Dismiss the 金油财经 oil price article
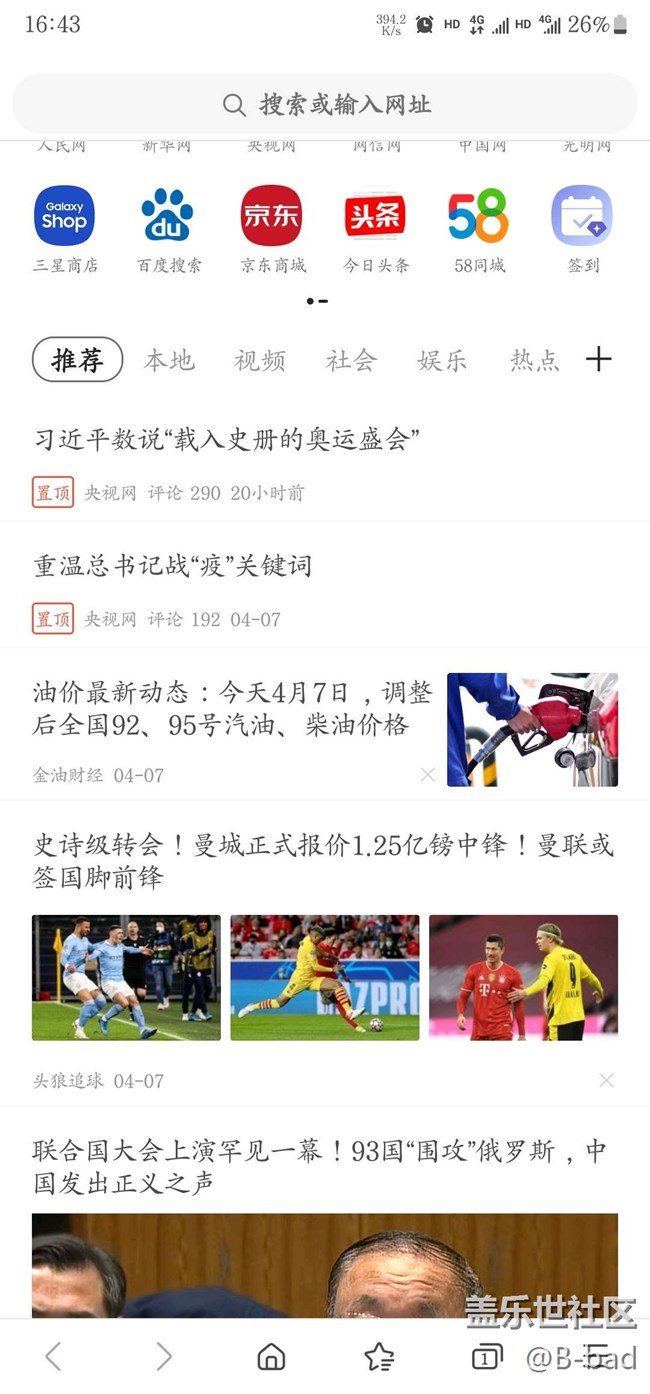This screenshot has width=650, height=1394. [428, 774]
